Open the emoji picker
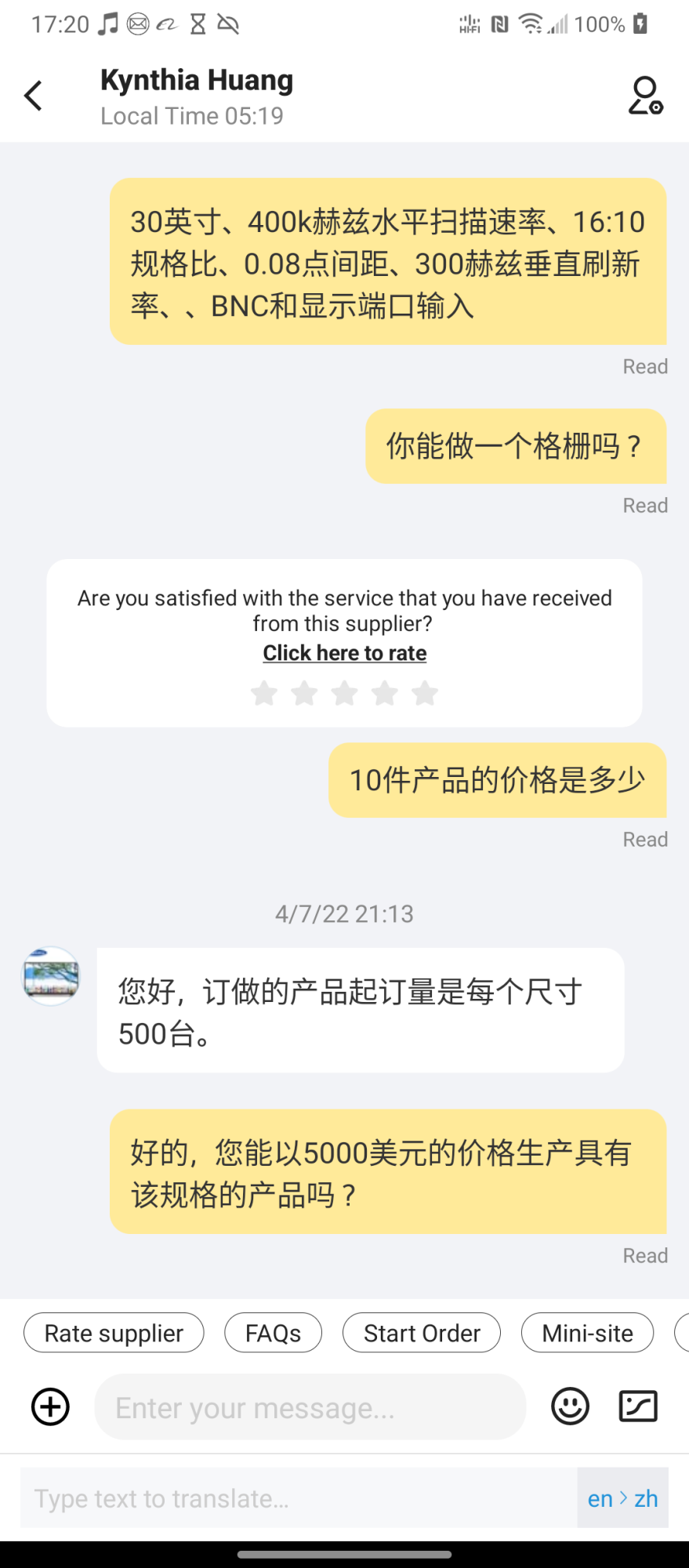 click(x=570, y=1406)
